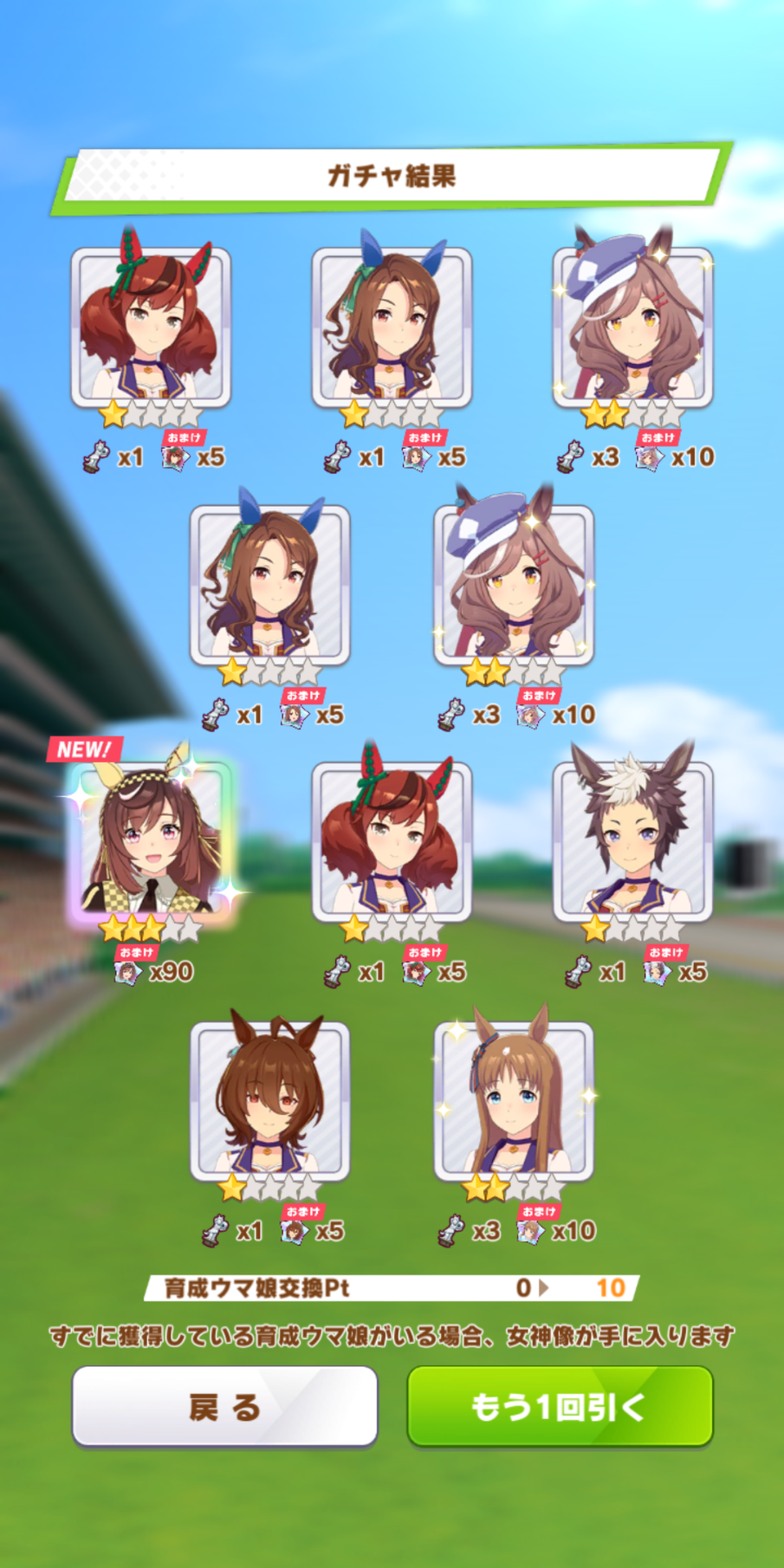Tap the 戻る button to go back

pyautogui.click(x=224, y=1407)
